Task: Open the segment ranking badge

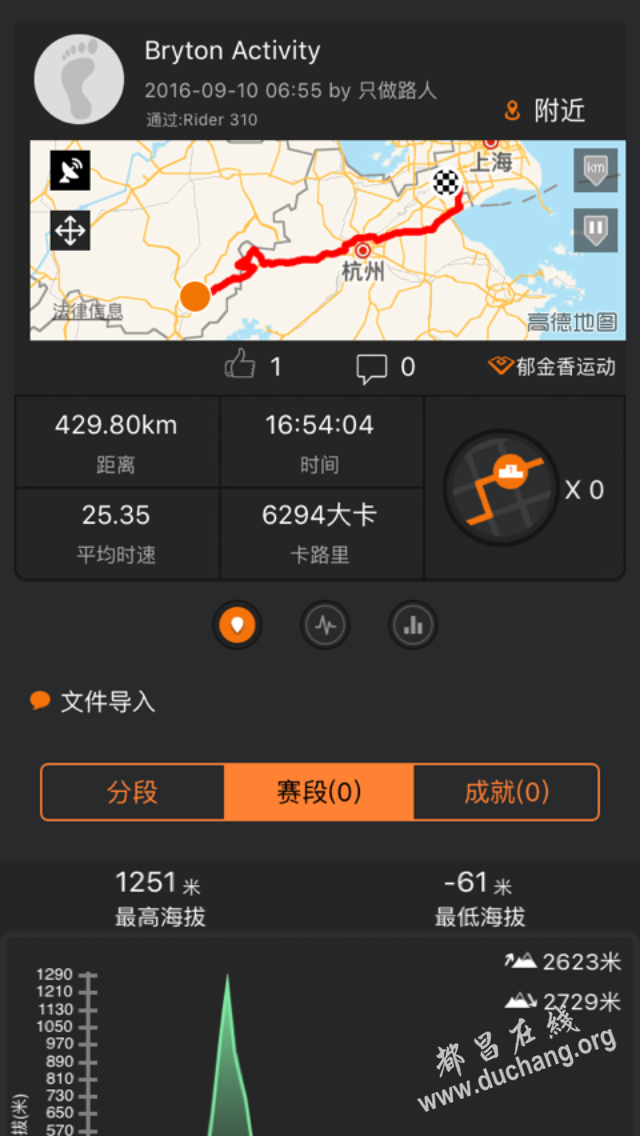Action: [502, 488]
